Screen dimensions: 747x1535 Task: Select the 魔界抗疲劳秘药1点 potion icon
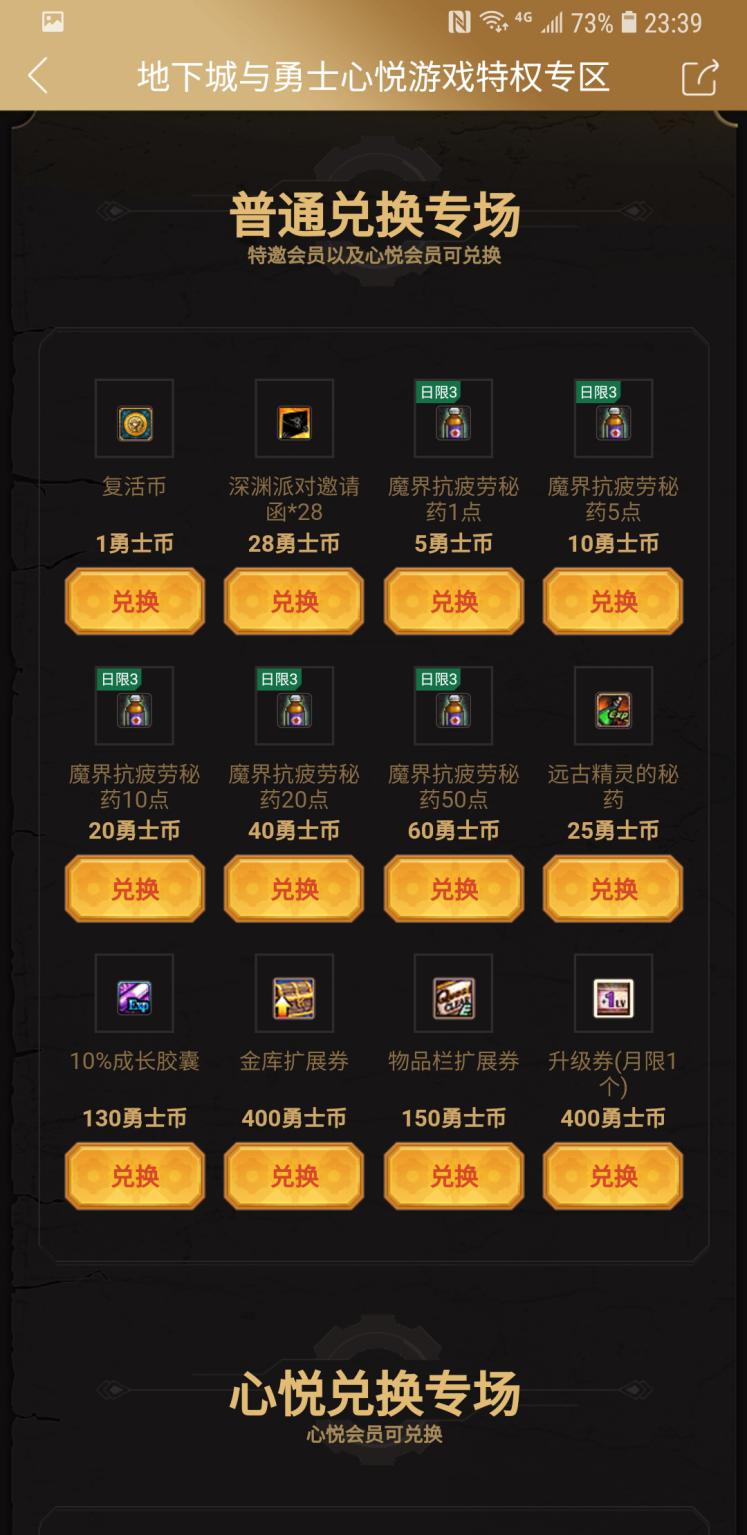[x=453, y=423]
